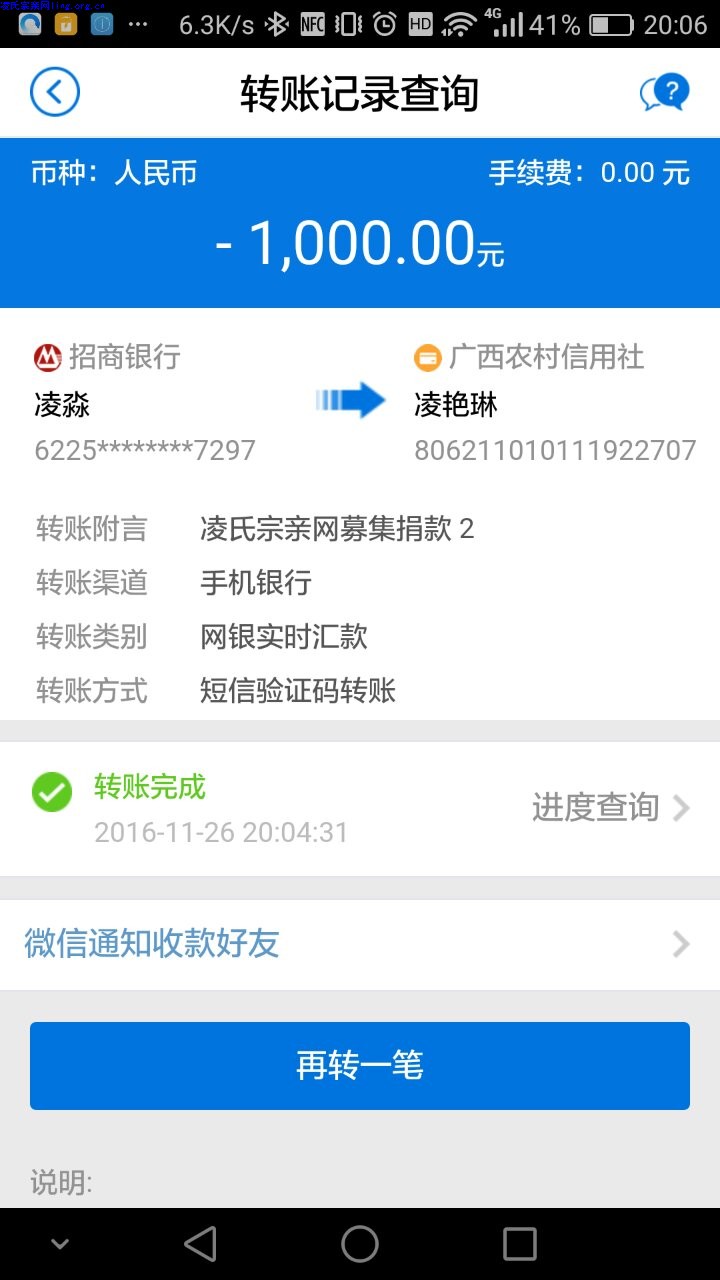
Task: Open the system recent apps
Action: pos(519,1244)
